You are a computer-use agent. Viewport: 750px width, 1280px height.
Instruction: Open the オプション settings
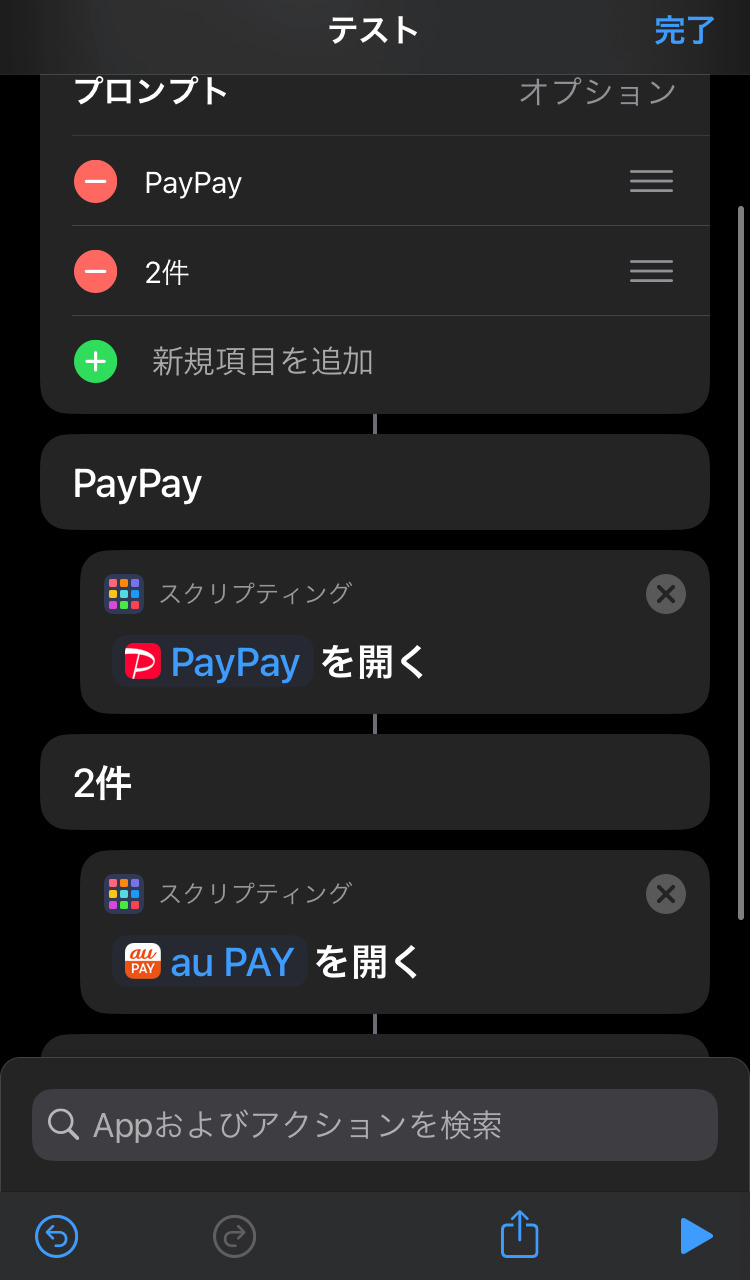point(597,93)
